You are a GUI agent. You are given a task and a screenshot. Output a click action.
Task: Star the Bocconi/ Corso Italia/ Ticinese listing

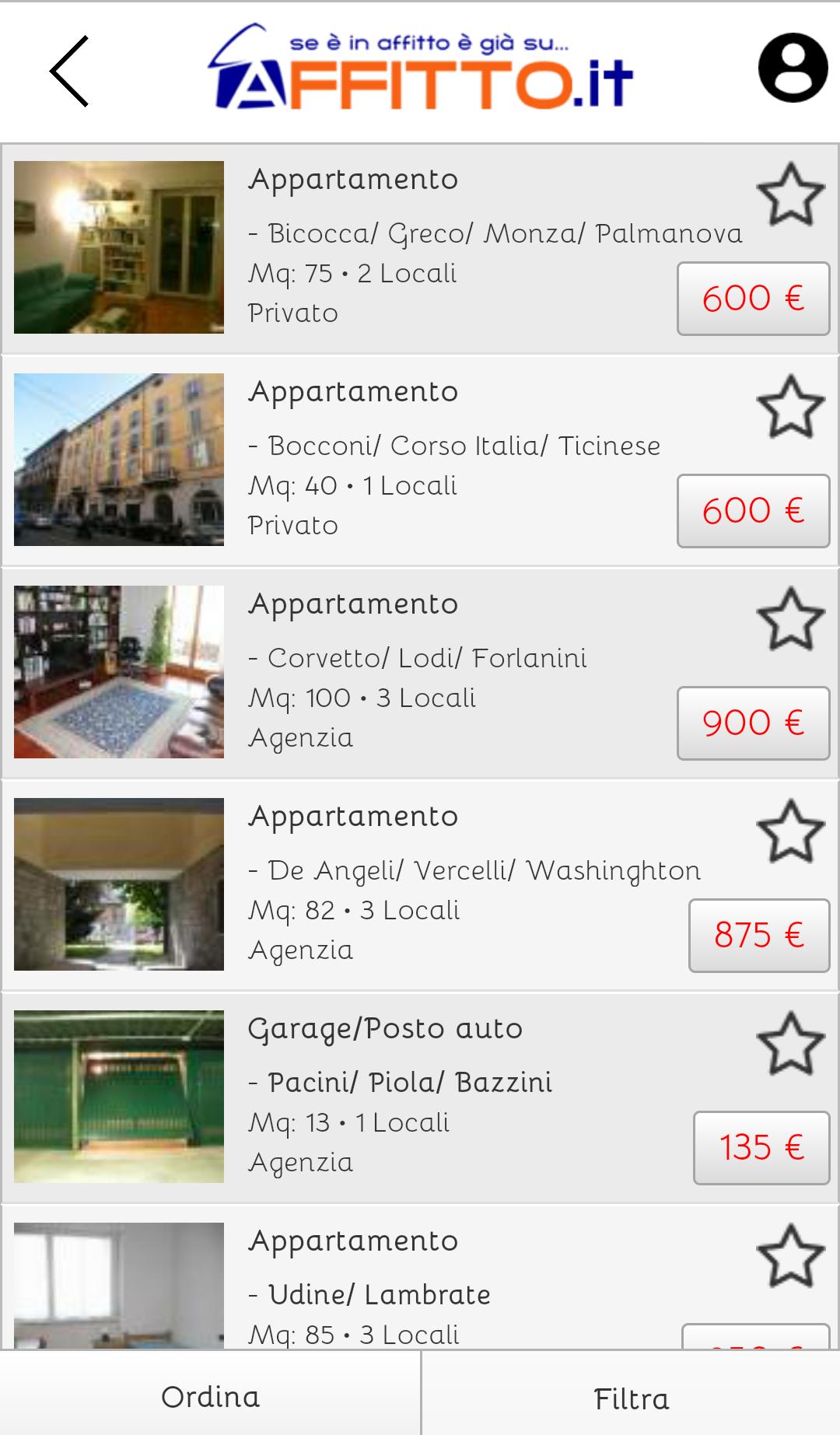pos(790,407)
